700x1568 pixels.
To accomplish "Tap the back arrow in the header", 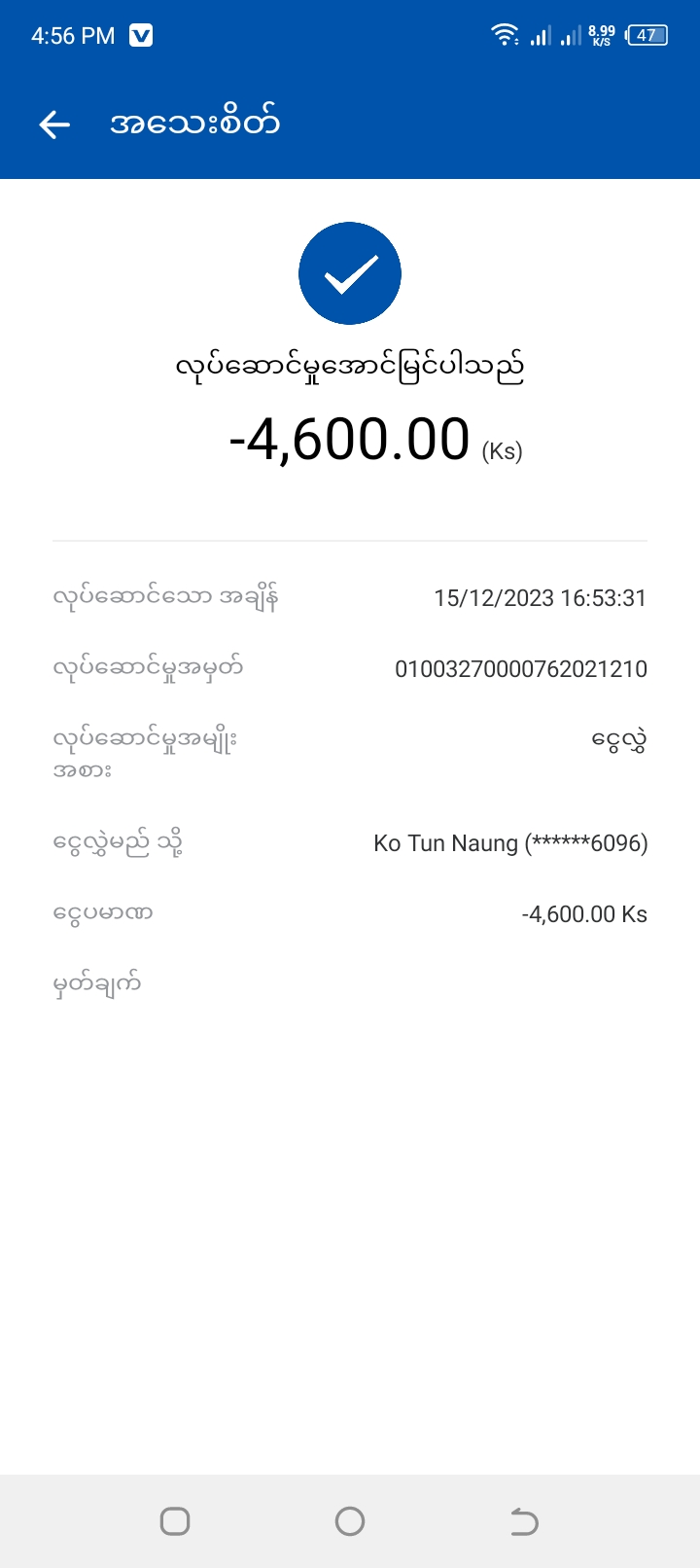I will [x=54, y=124].
